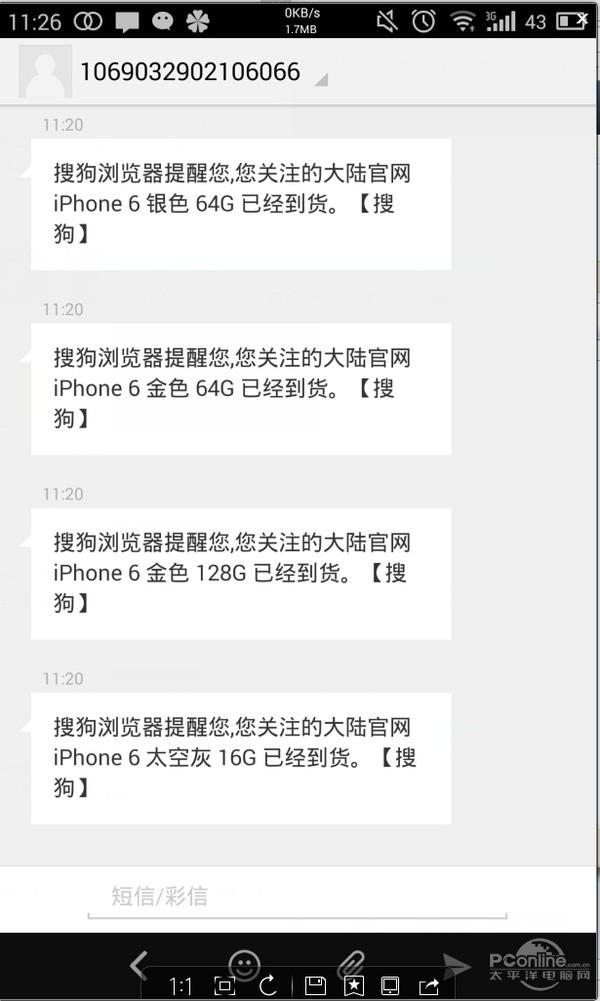Bookmark the image with the star icon
The height and width of the screenshot is (1001, 600).
pos(354,986)
